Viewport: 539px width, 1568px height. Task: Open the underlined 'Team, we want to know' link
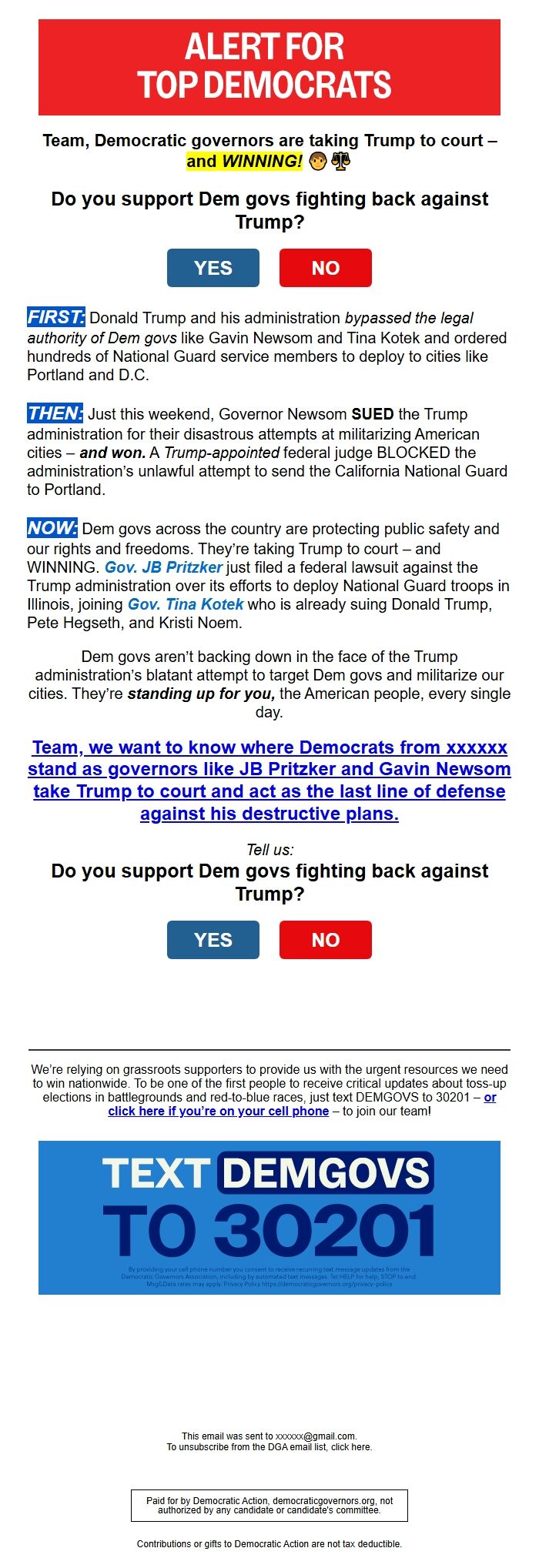pyautogui.click(x=269, y=780)
